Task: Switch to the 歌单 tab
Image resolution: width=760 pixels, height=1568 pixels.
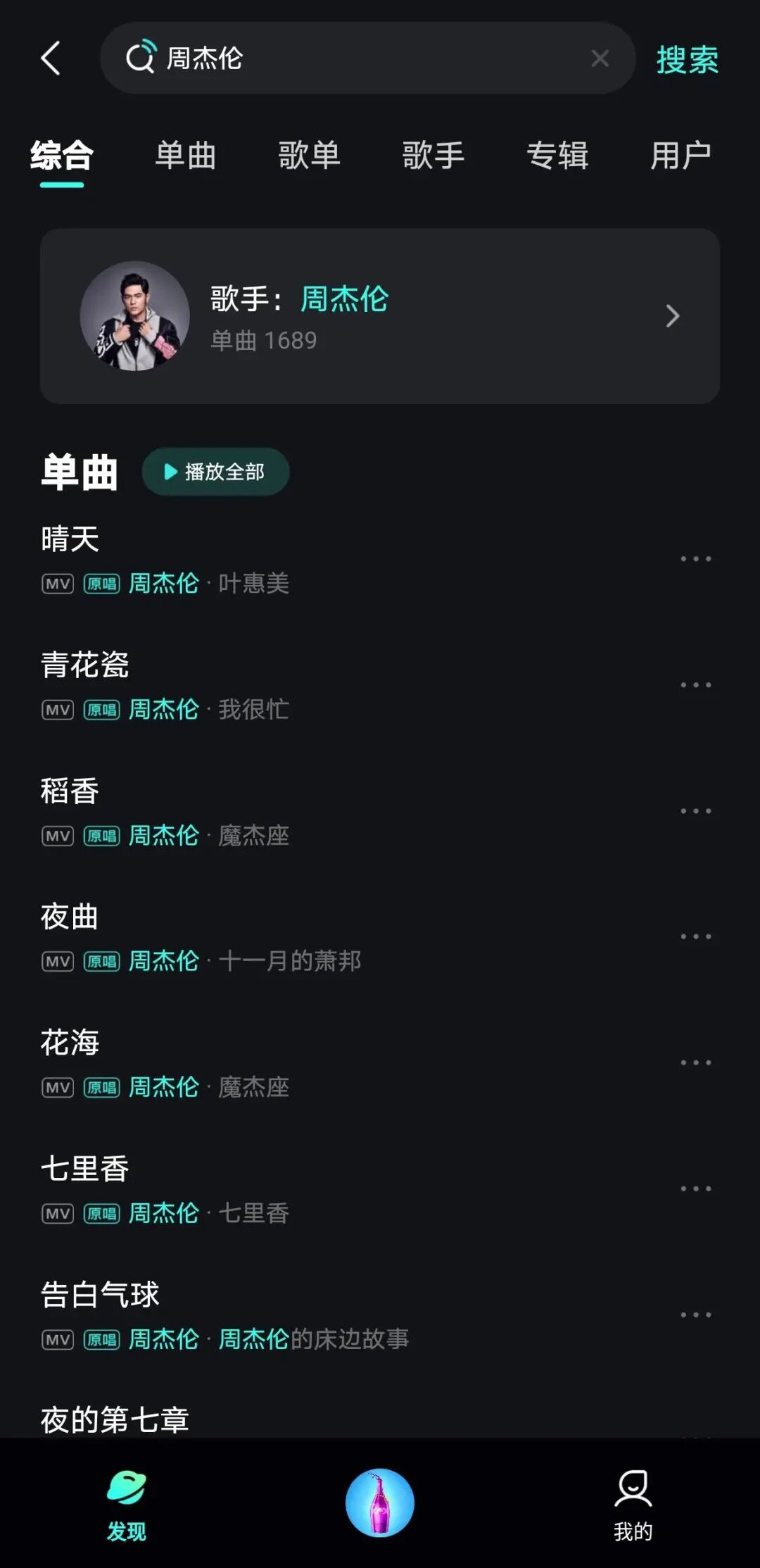Action: 310,156
